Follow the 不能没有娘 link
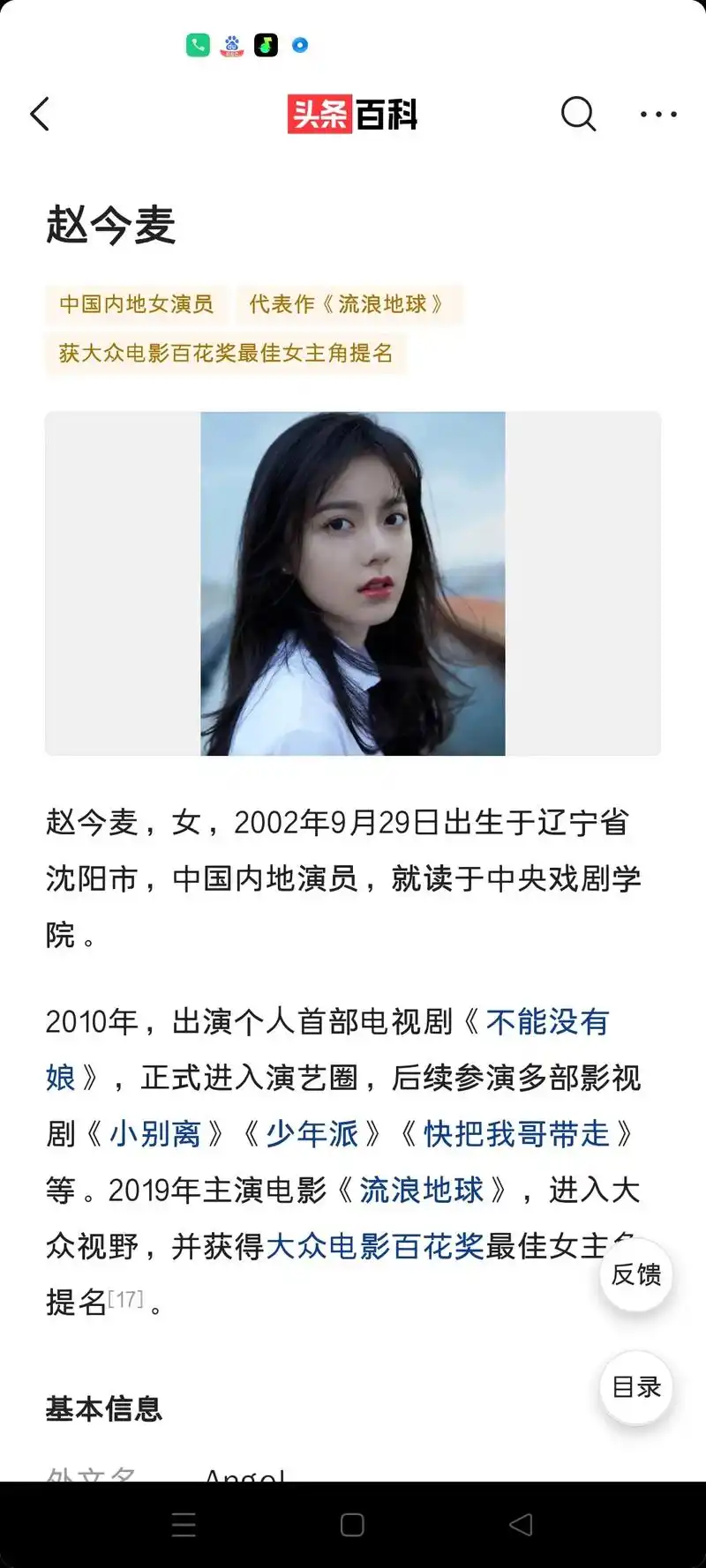This screenshot has height=1568, width=706. tap(547, 1022)
